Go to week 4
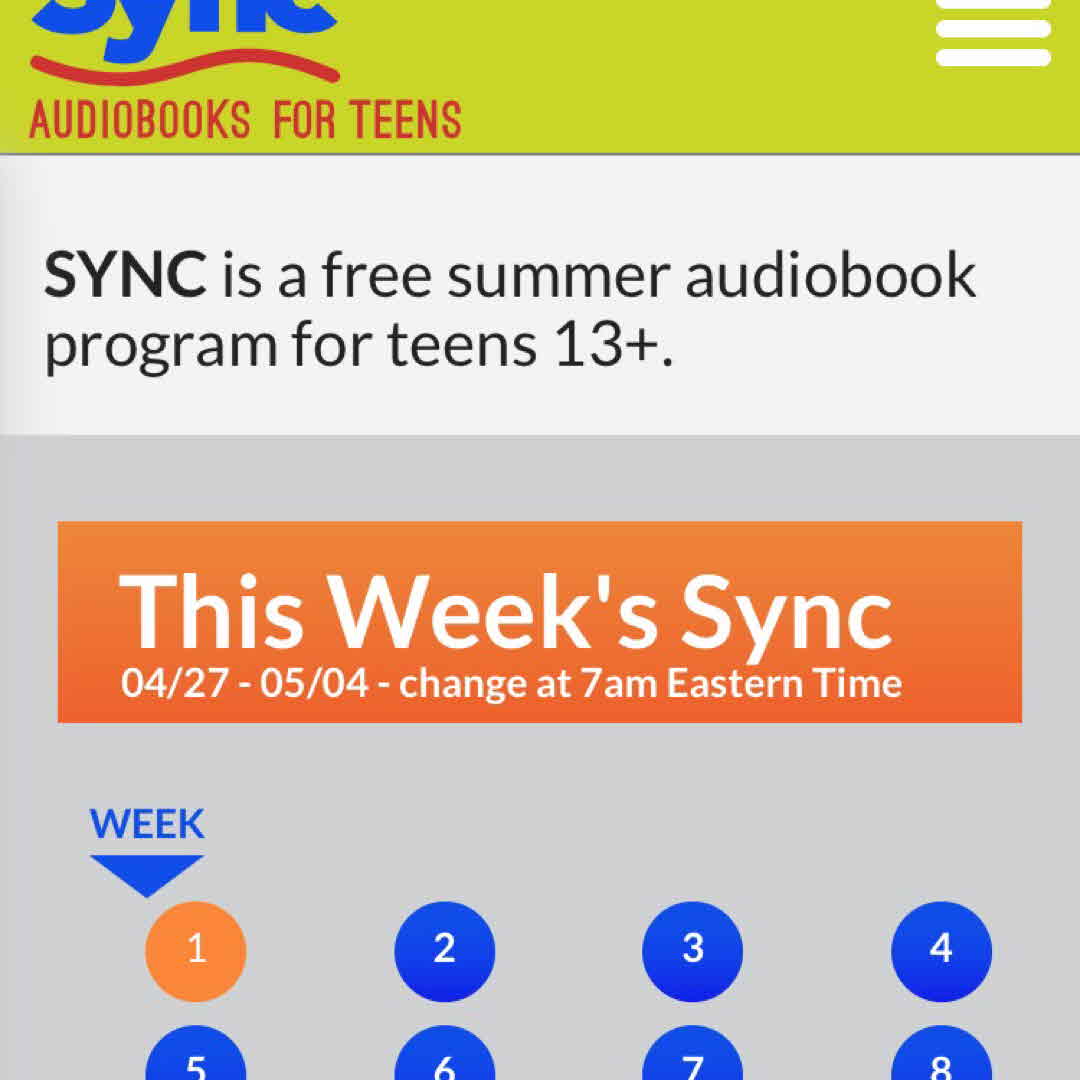The width and height of the screenshot is (1080, 1080). 941,950
